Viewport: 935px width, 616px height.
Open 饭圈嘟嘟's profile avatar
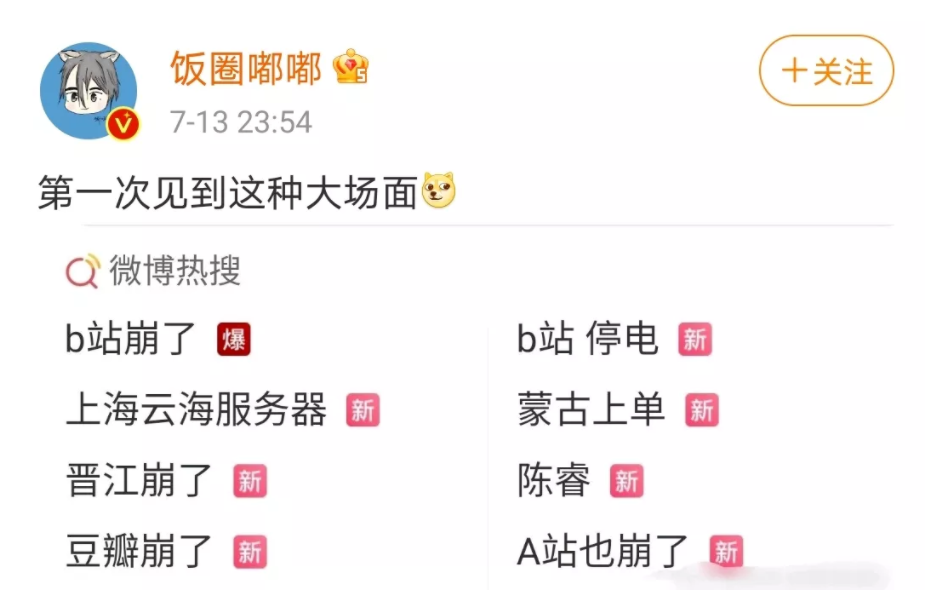pos(88,90)
